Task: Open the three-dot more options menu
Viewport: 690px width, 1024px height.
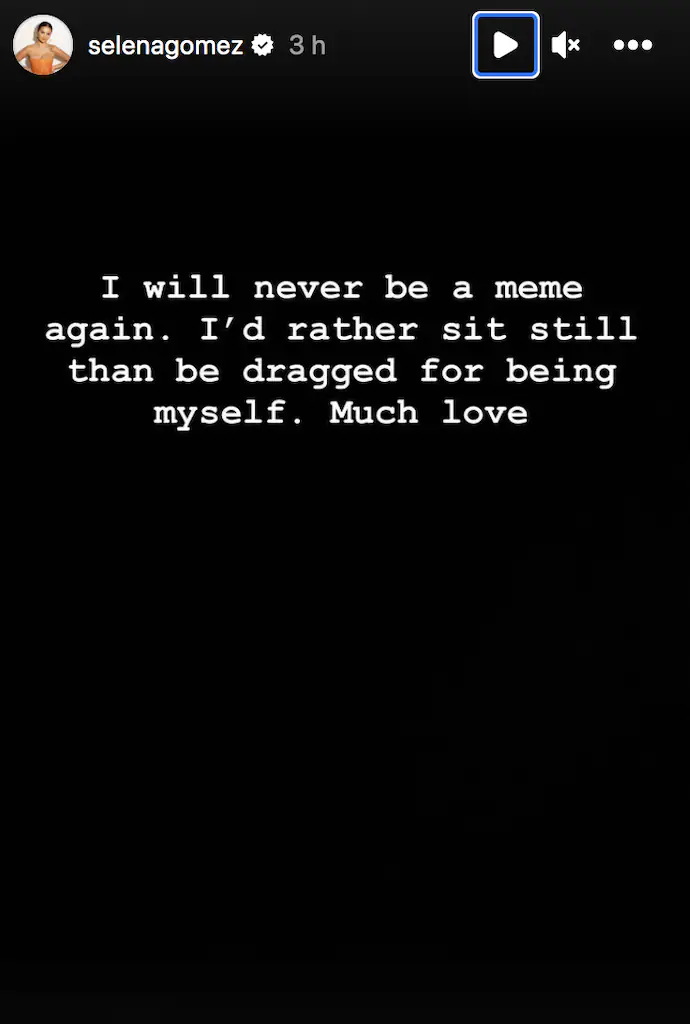Action: pyautogui.click(x=632, y=45)
